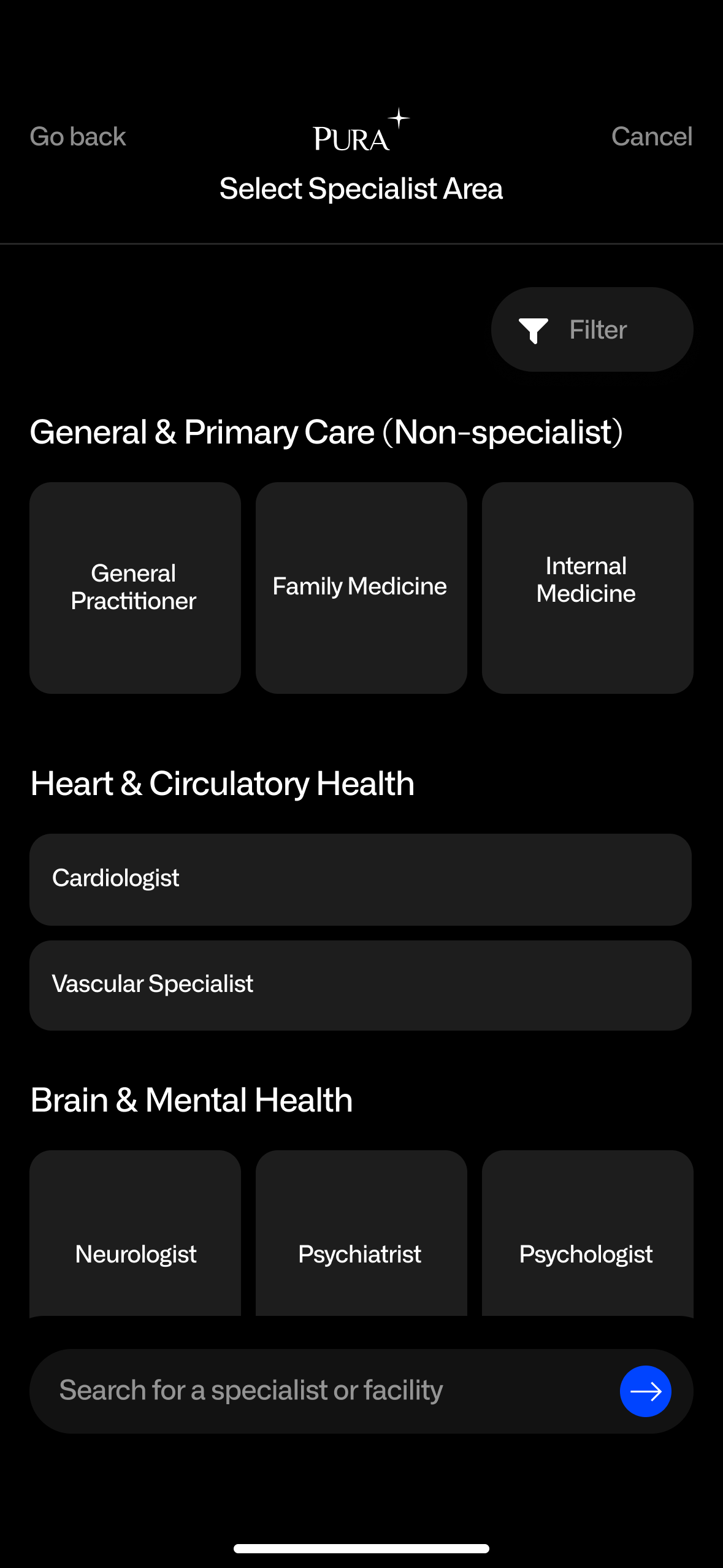Pick Internal Medicine from primary care
The height and width of the screenshot is (1568, 723).
(x=586, y=587)
